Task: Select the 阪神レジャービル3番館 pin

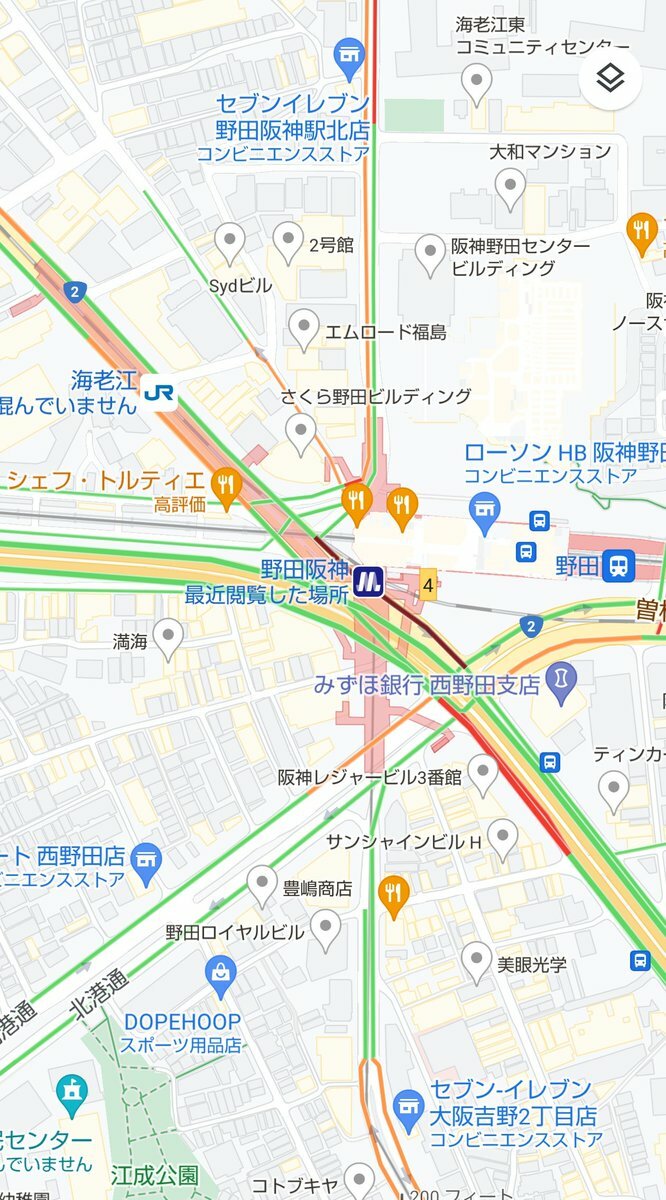Action: (483, 771)
